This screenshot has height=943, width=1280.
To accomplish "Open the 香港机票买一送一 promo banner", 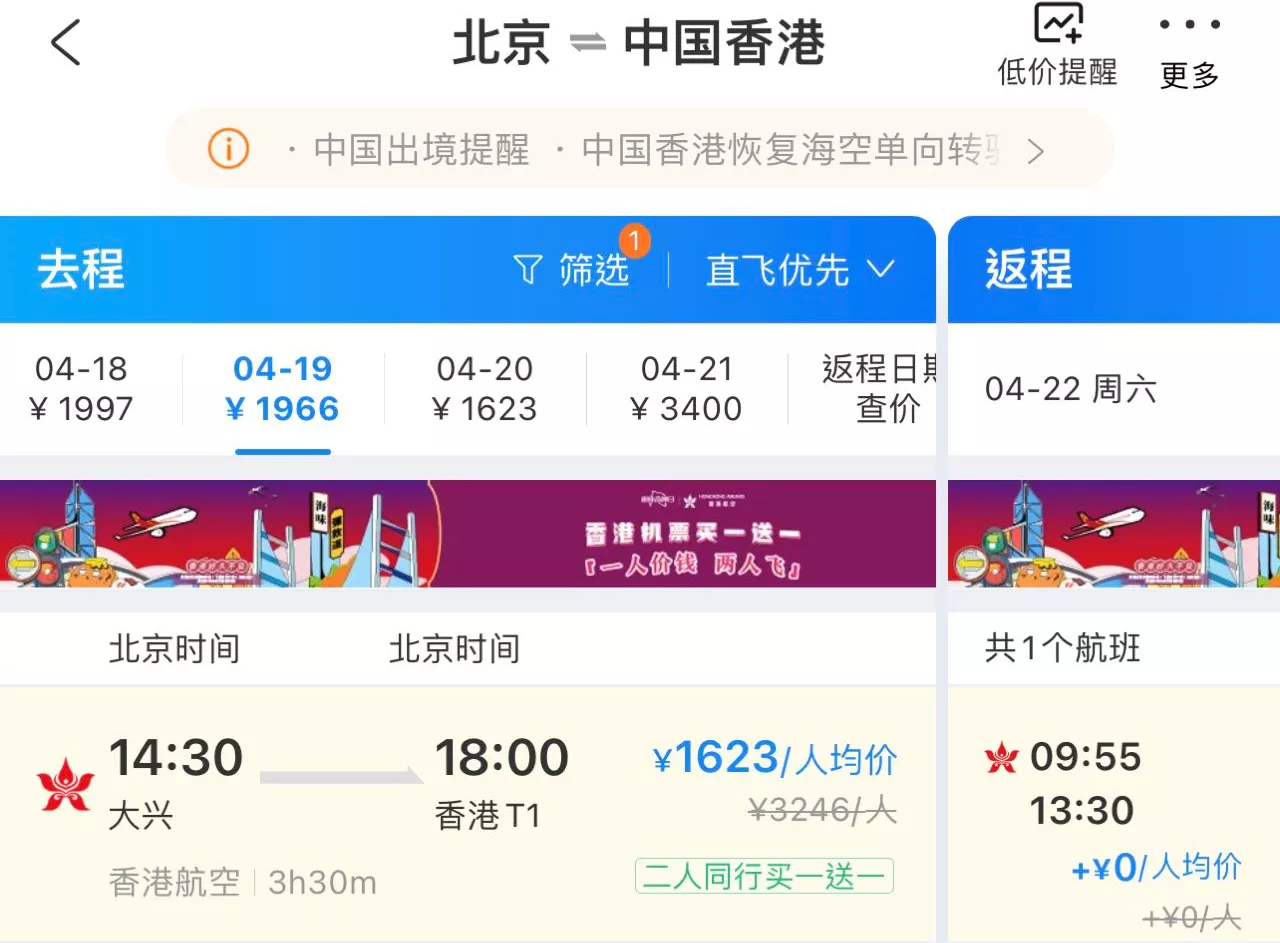I will click(467, 534).
